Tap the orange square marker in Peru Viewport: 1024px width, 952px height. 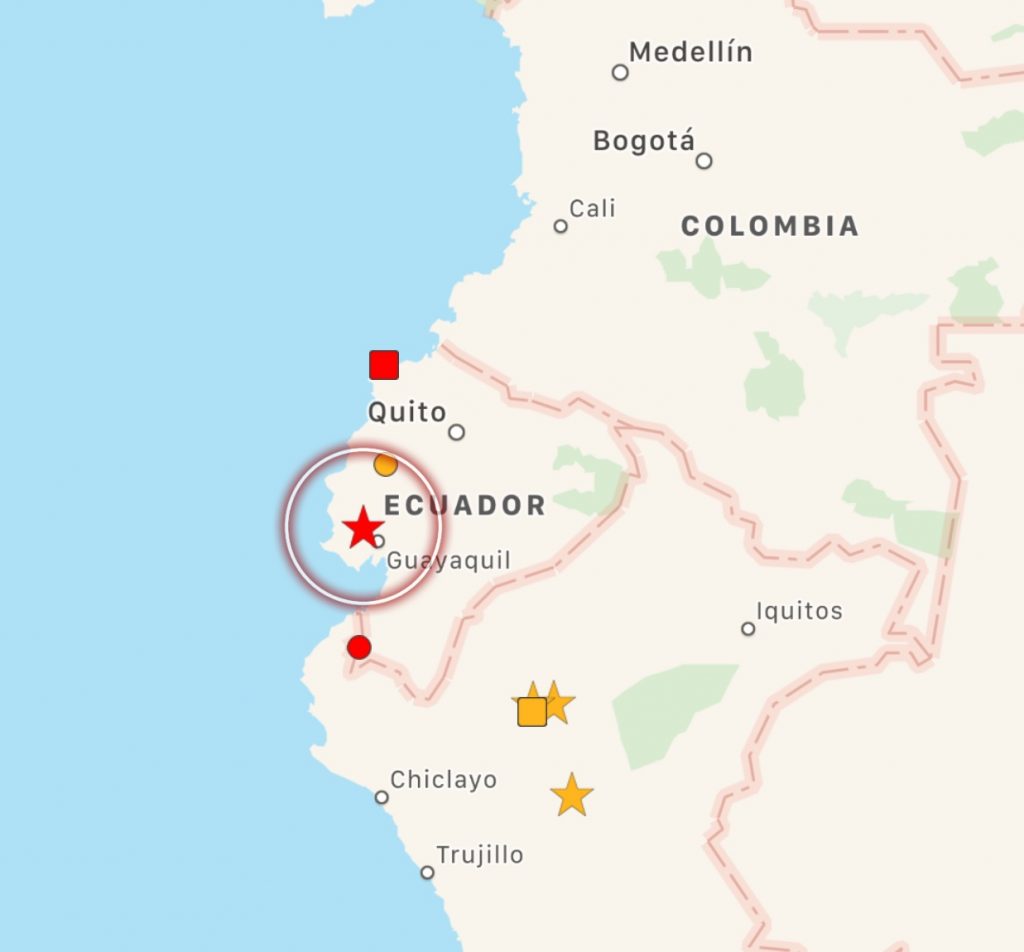(532, 711)
